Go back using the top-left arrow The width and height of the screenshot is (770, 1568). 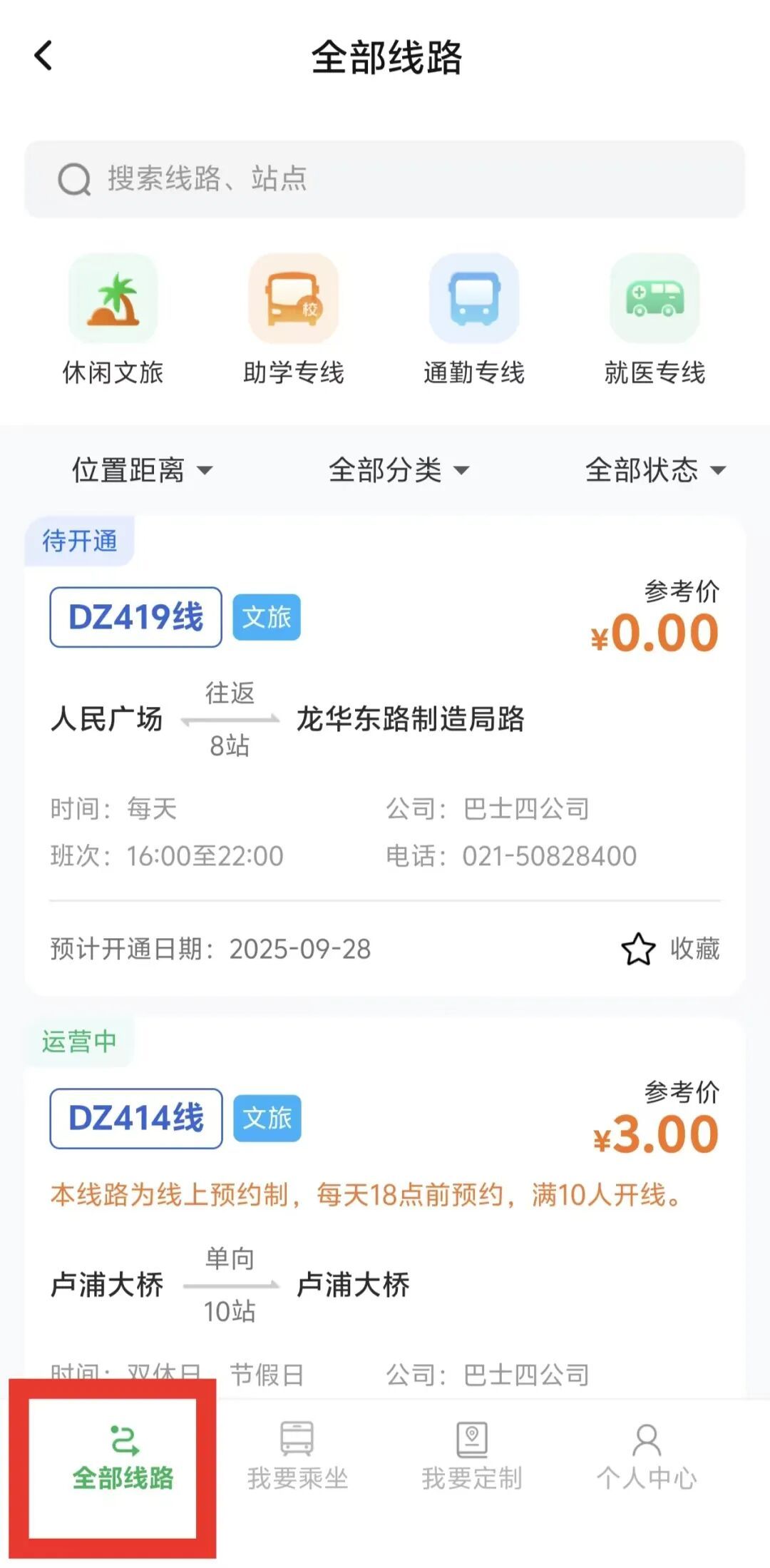point(44,56)
